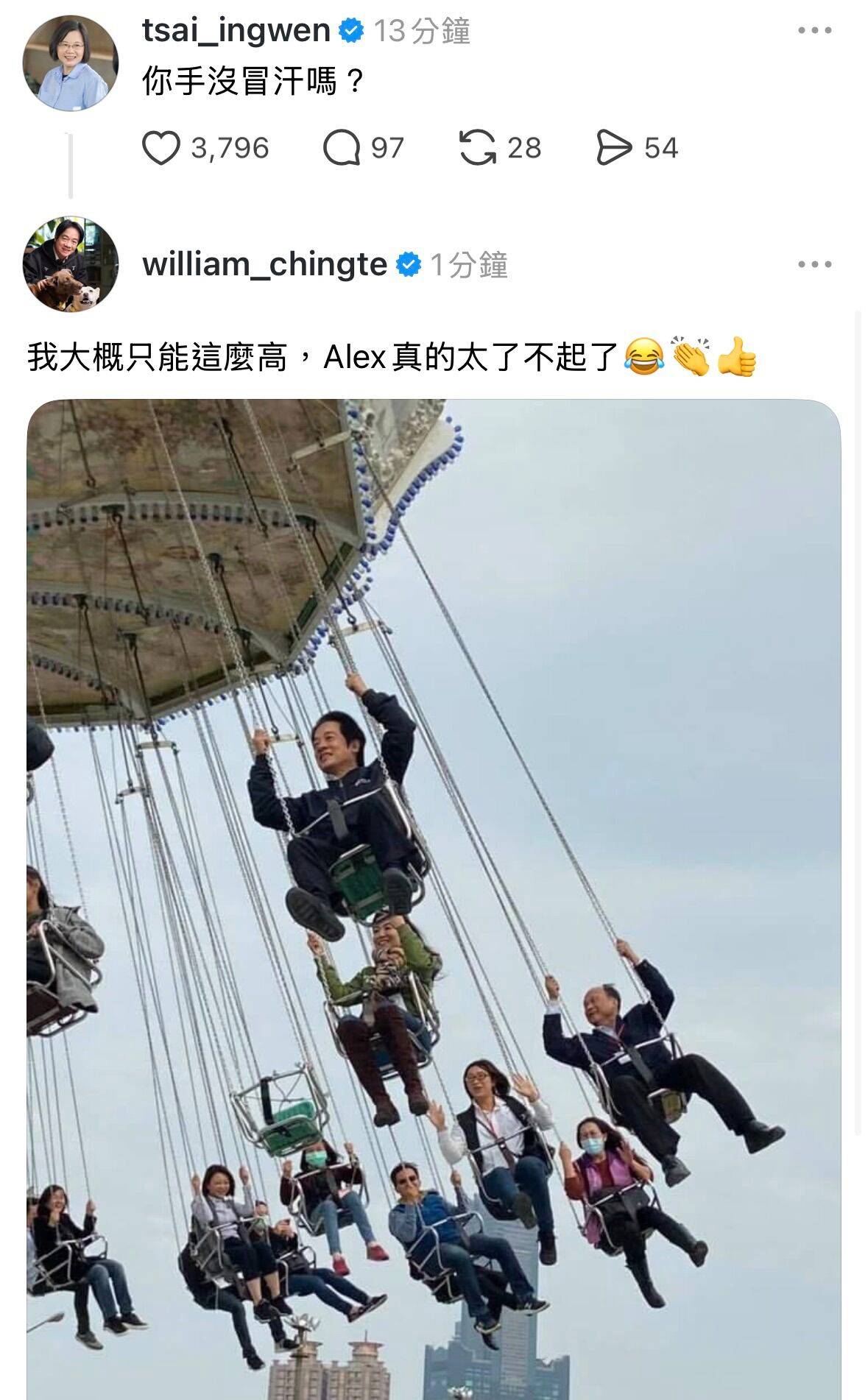Open the tsai_ingwen profile picture

pos(71,63)
